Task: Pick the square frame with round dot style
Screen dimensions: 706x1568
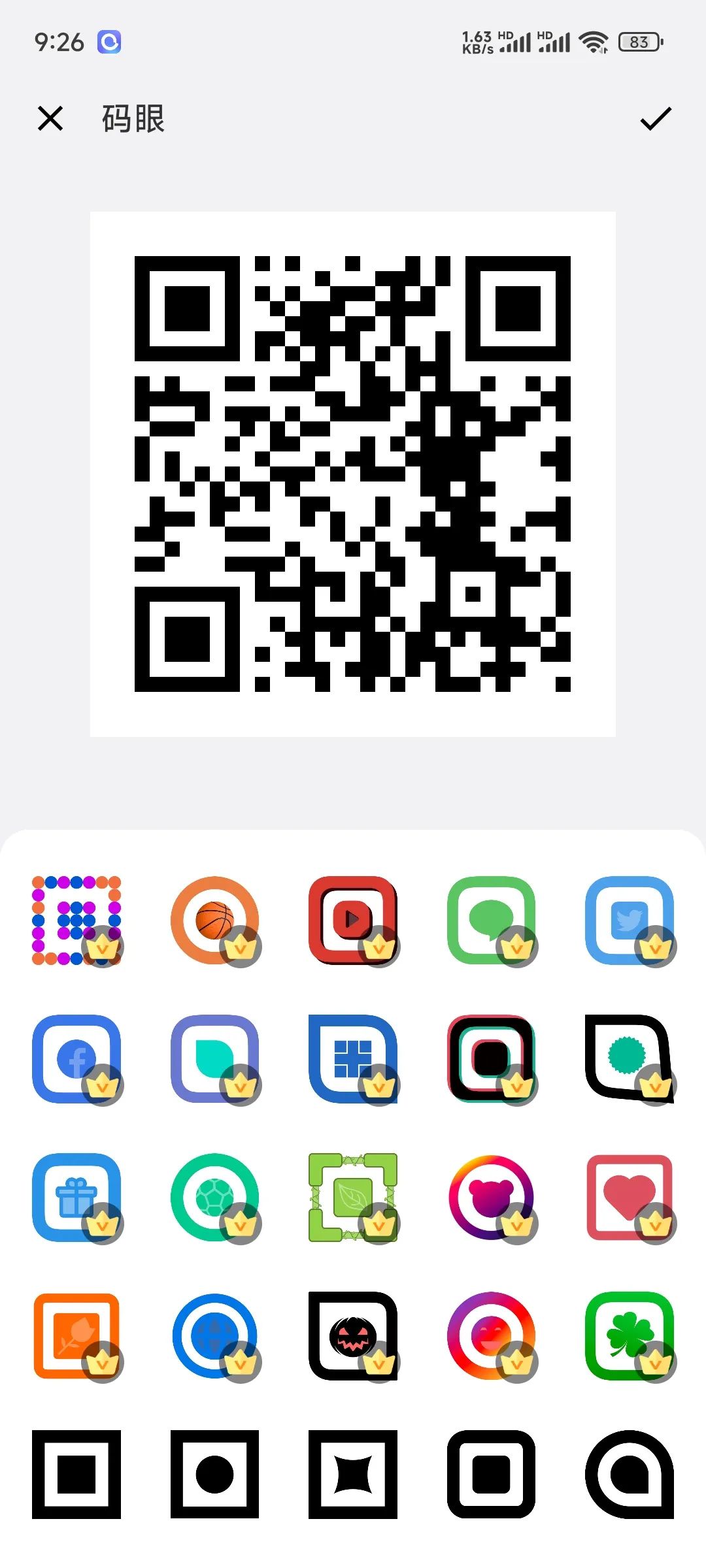Action: (x=214, y=1474)
